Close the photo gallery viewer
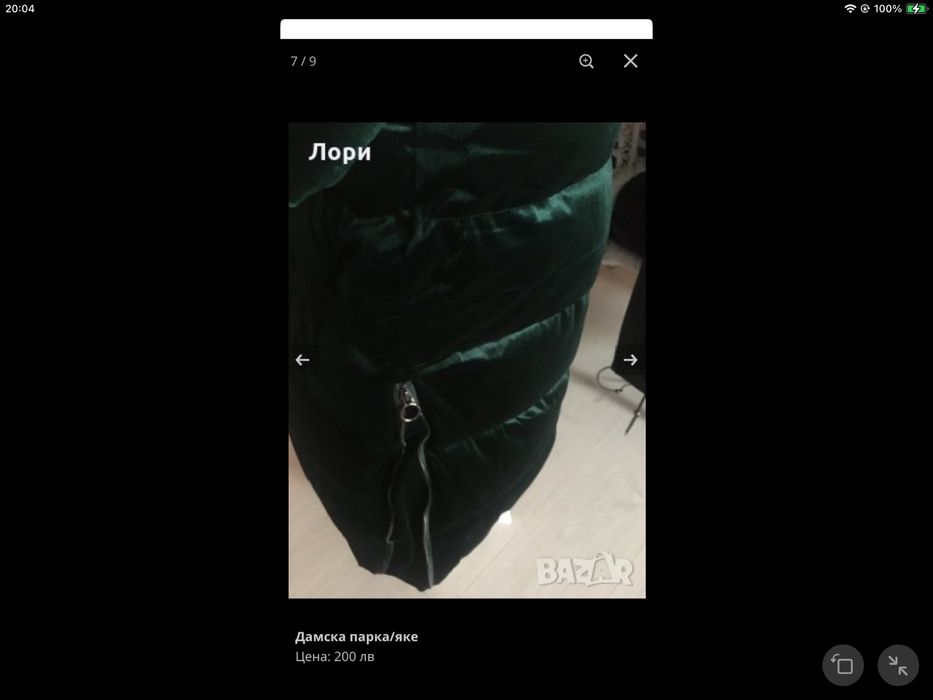This screenshot has height=700, width=933. tap(630, 61)
